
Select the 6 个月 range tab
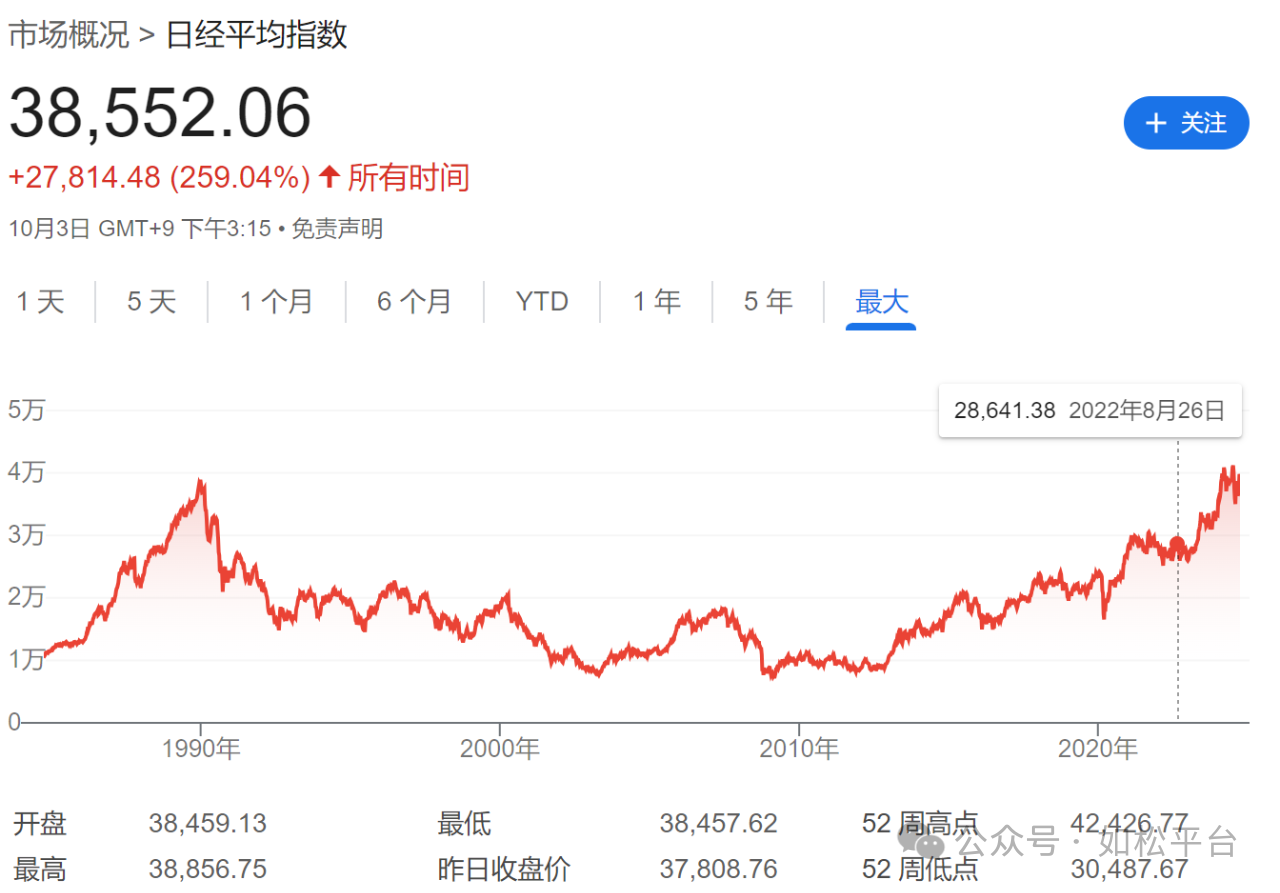tap(414, 301)
